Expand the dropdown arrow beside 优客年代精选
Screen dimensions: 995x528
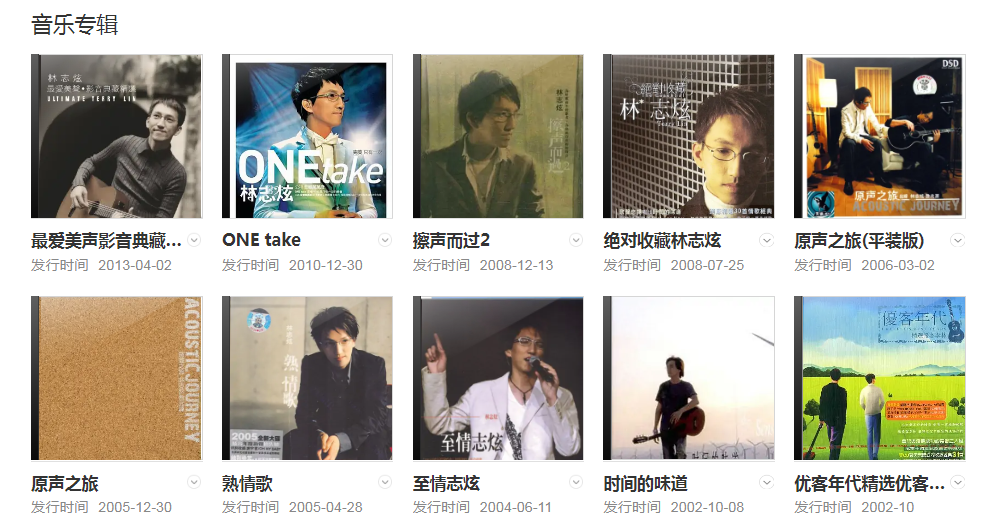click(957, 483)
